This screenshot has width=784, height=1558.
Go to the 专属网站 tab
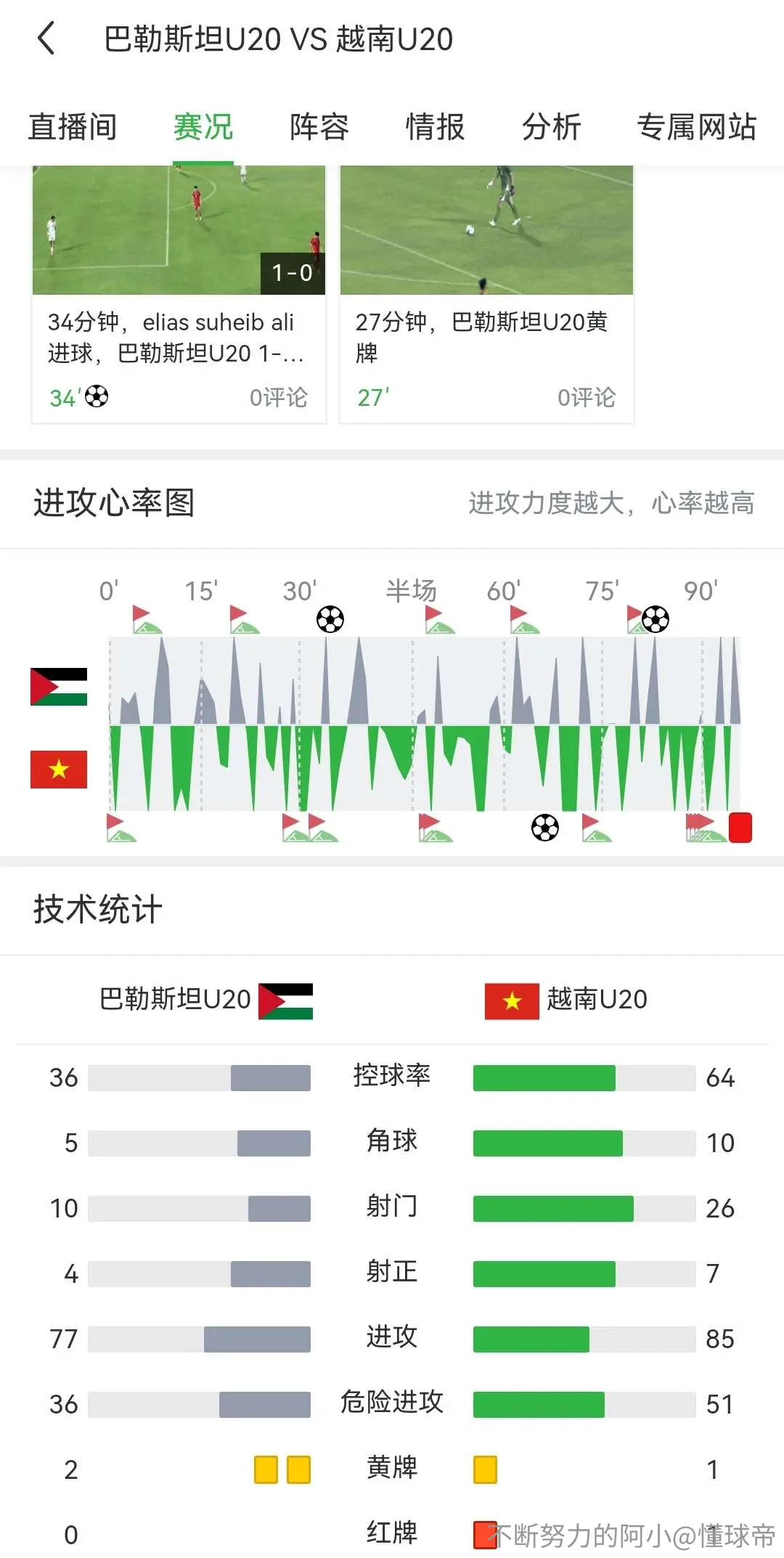[x=697, y=127]
